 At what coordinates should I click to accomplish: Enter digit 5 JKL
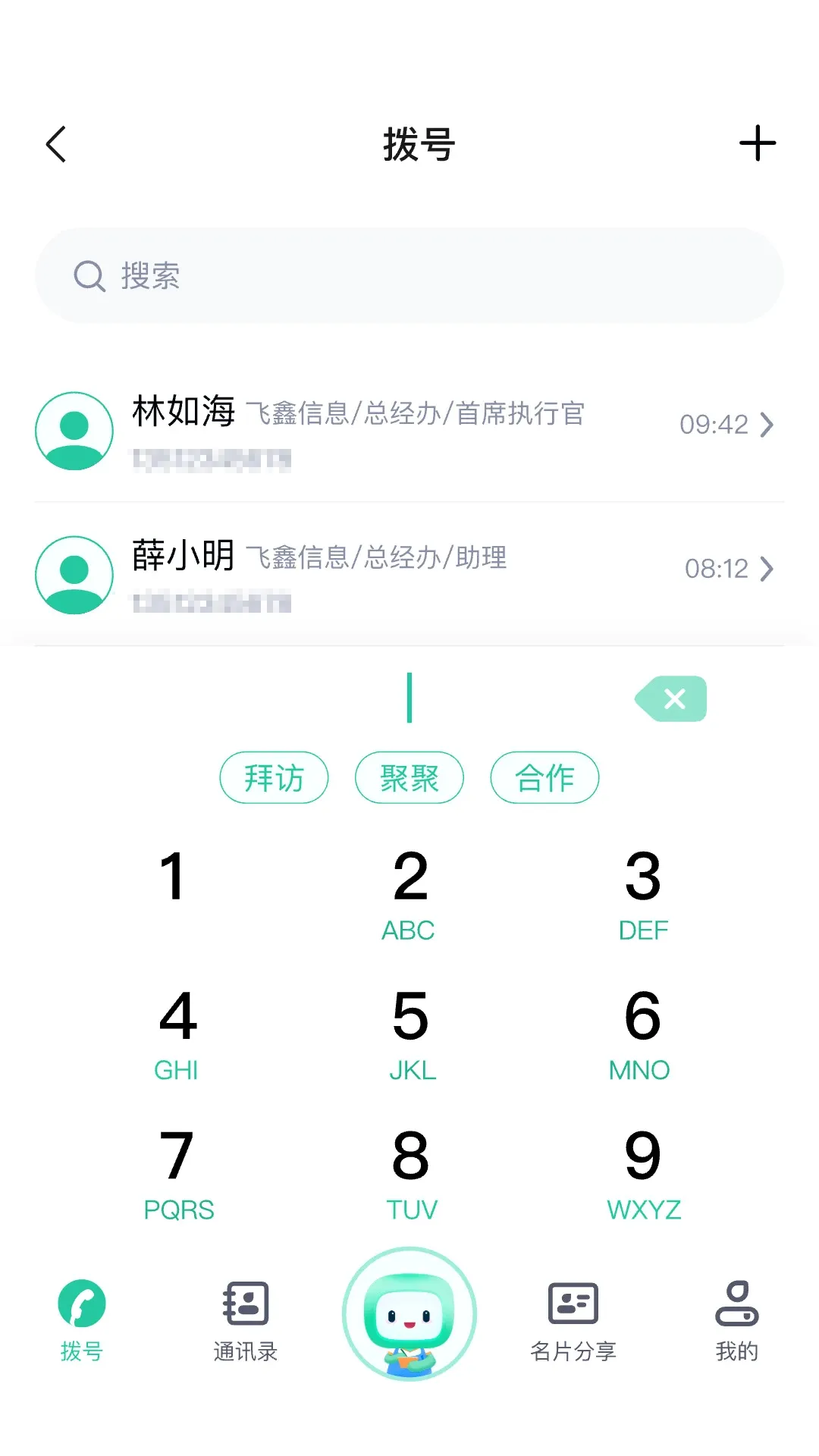(x=410, y=1033)
